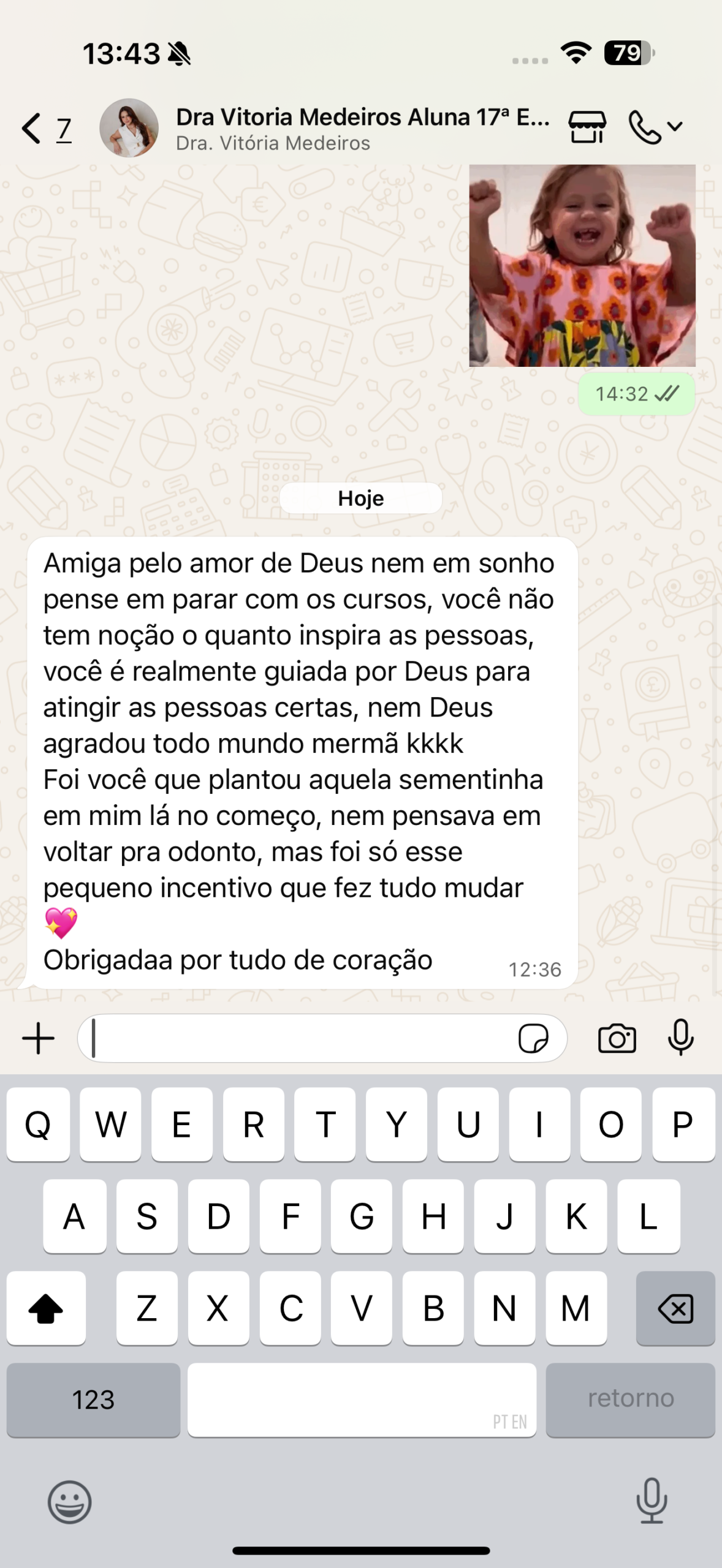Viewport: 722px width, 1568px height.
Task: Tap the plus attachment button
Action: click(x=39, y=1038)
